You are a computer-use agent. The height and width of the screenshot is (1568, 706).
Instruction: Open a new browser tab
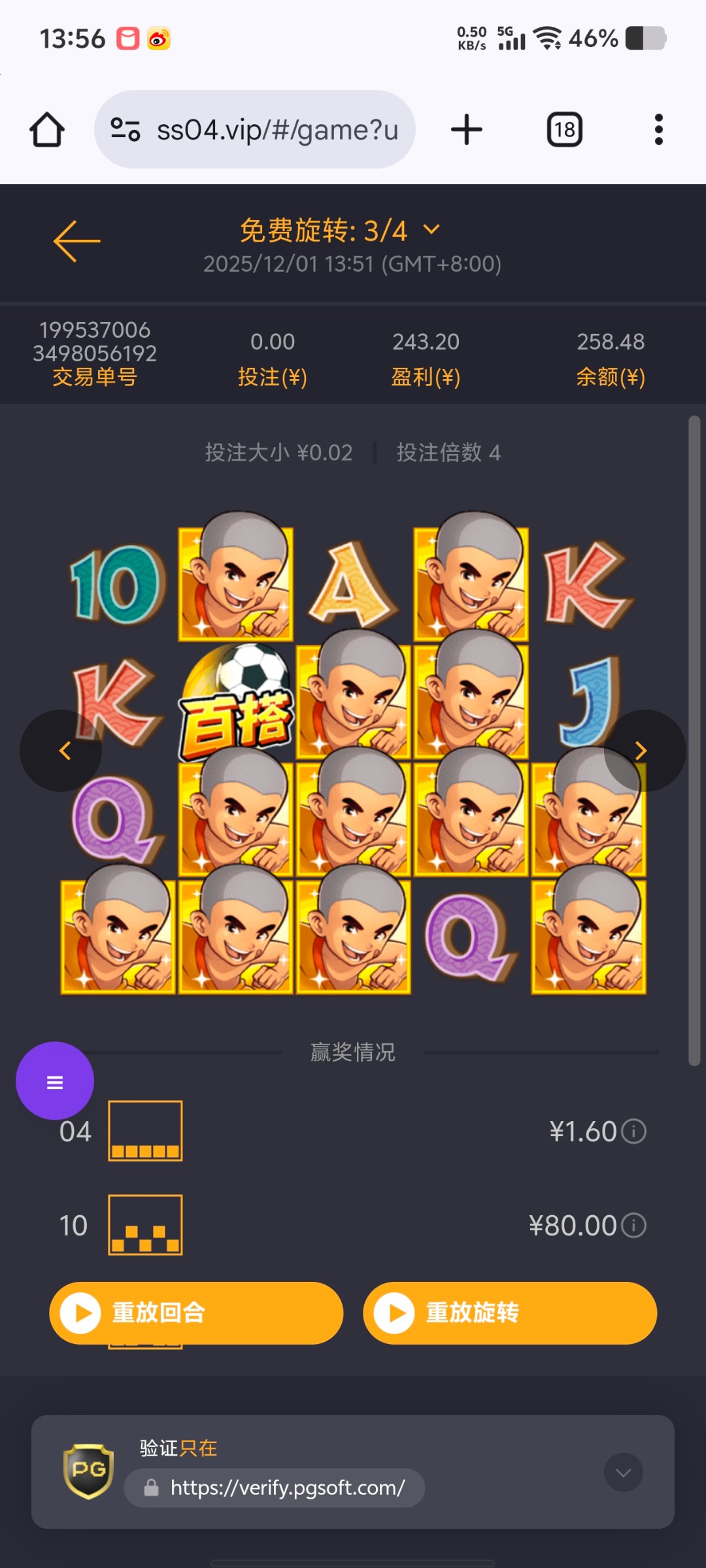point(467,130)
